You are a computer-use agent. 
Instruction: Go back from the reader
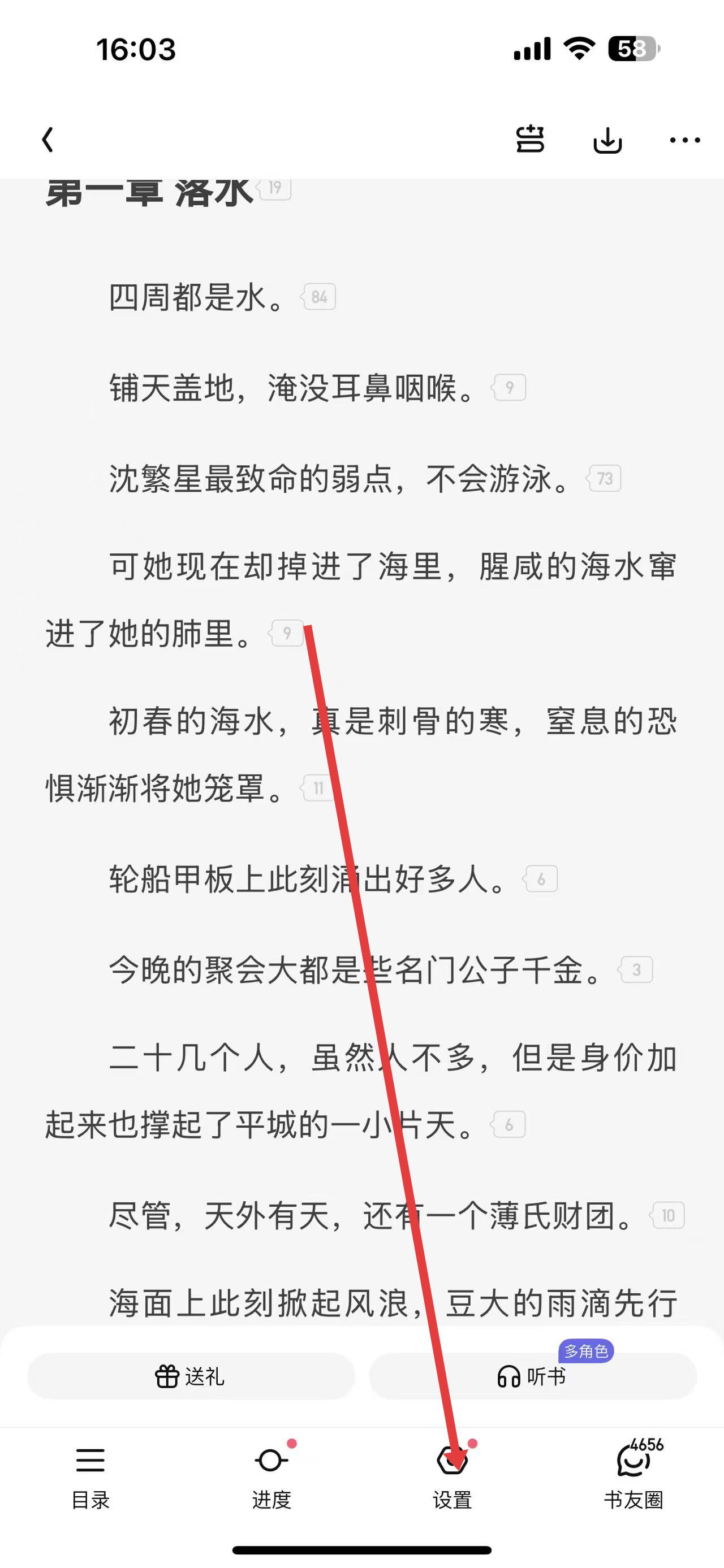tap(48, 140)
